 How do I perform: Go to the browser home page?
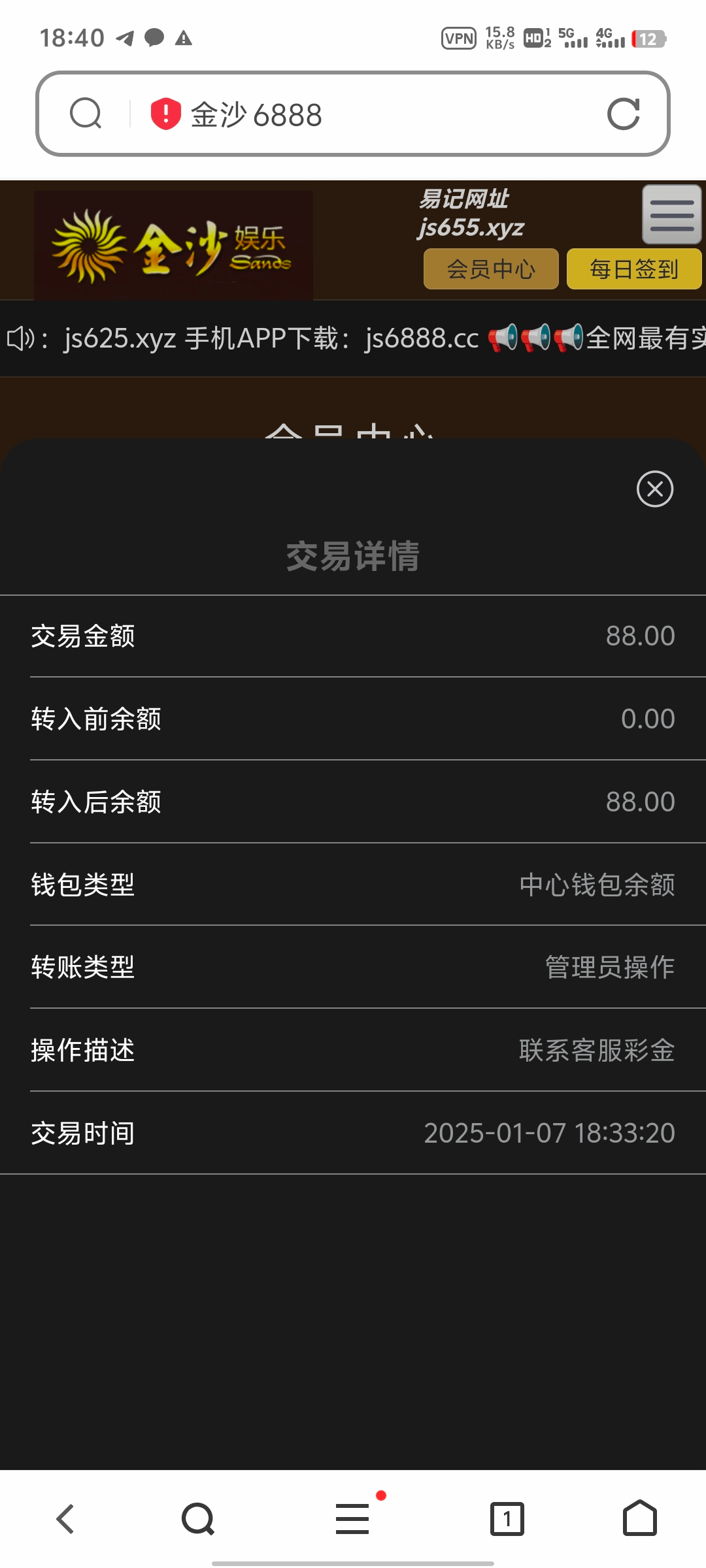coord(639,1518)
